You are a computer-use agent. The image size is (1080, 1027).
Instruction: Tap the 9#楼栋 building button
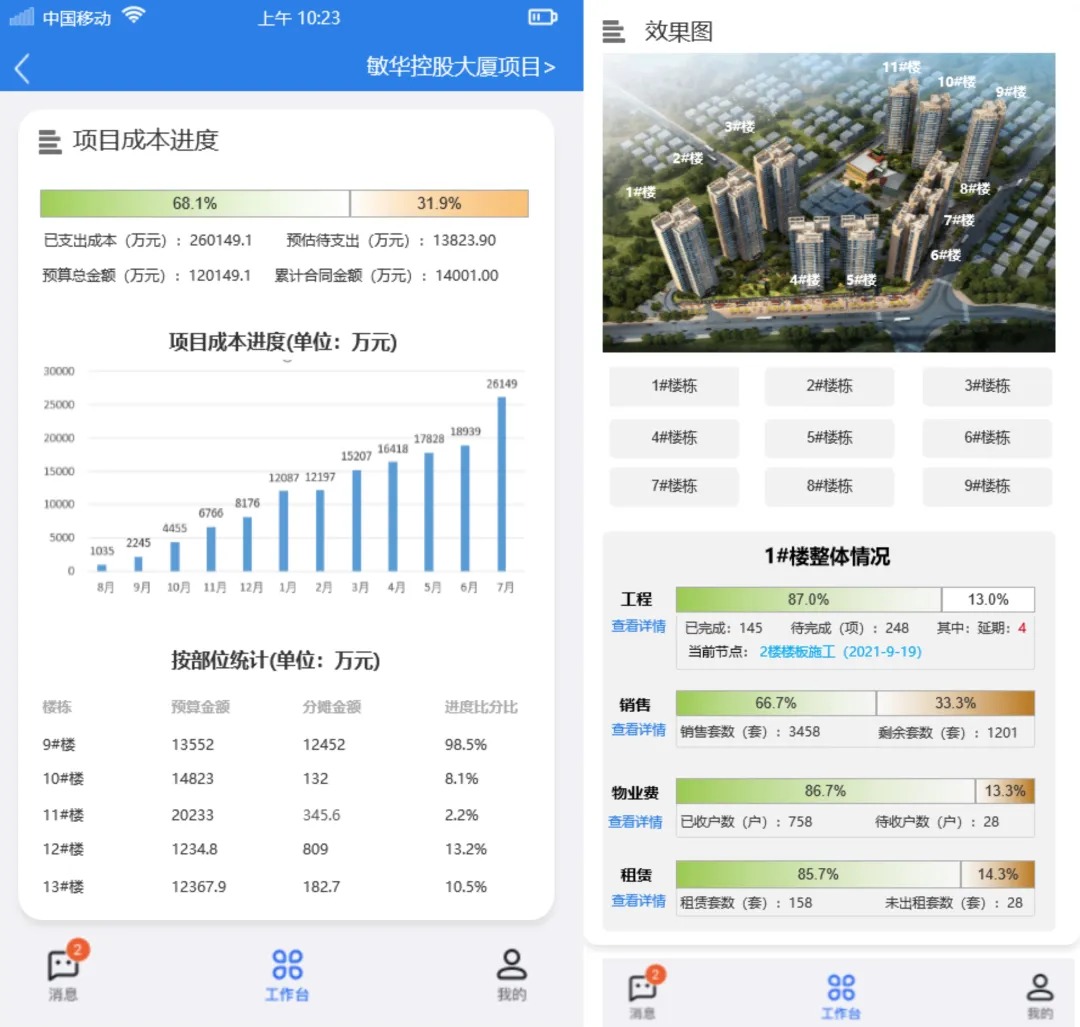coord(987,487)
